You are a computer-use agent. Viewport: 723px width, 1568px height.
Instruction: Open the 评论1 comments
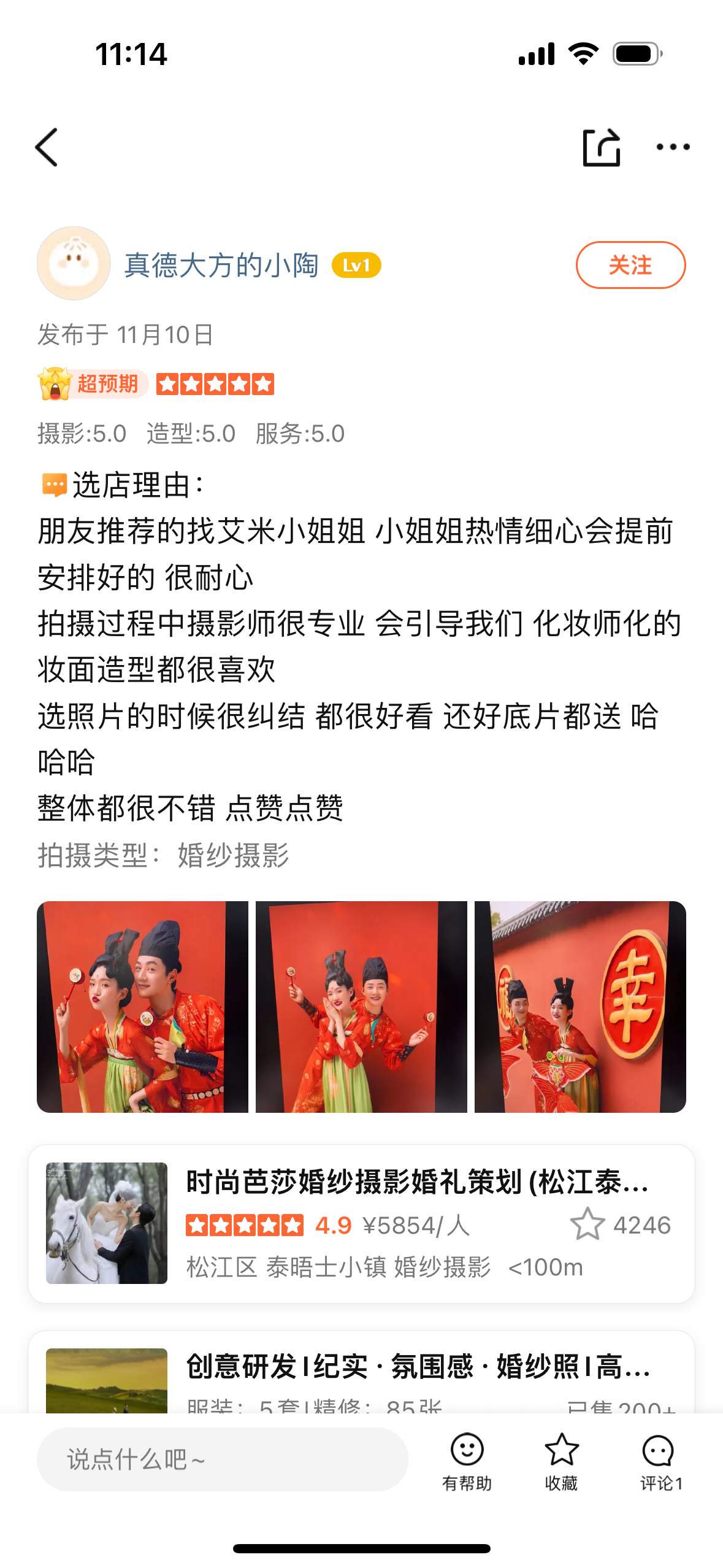pyautogui.click(x=659, y=1461)
